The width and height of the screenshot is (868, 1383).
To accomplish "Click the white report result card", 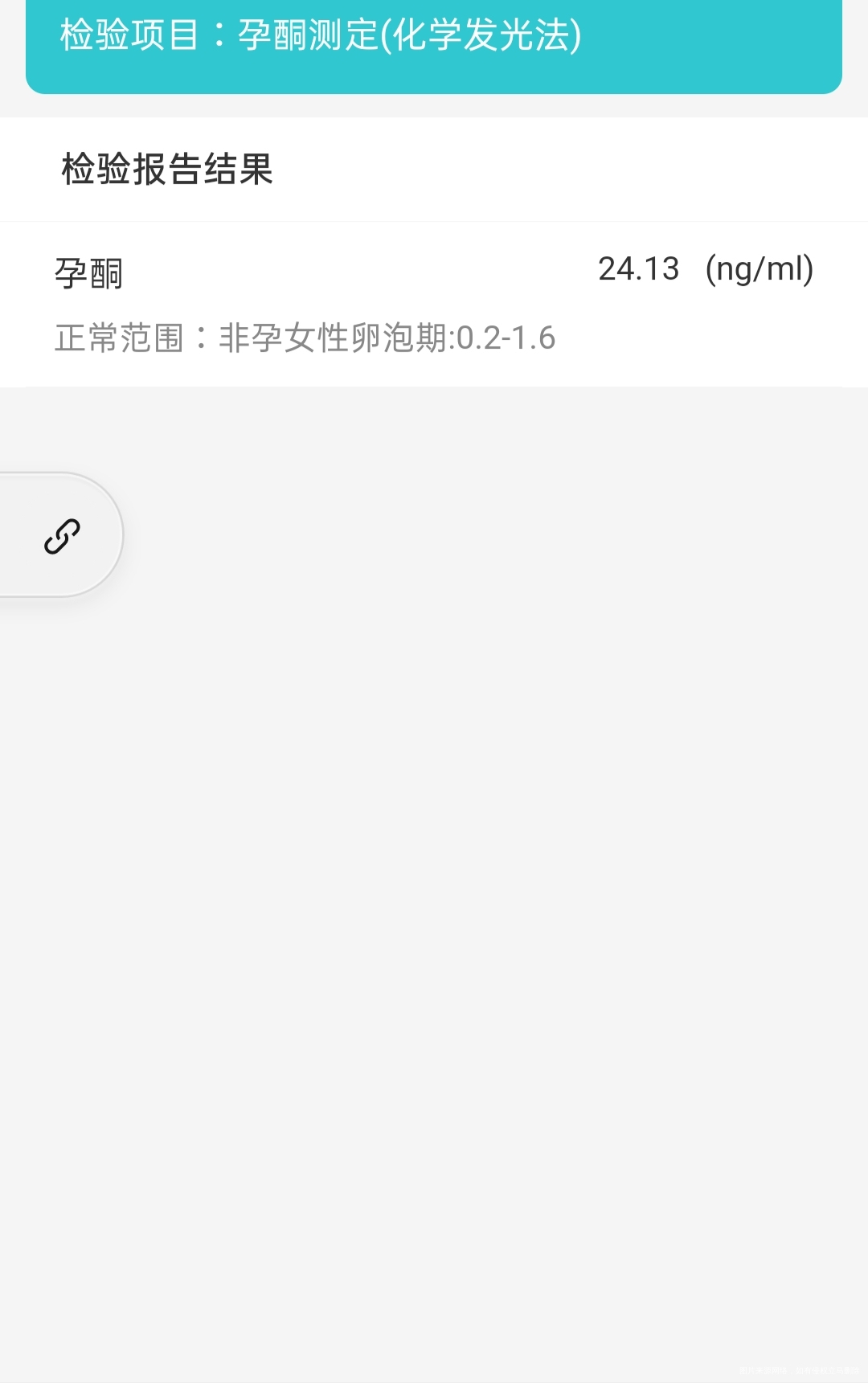I will point(434,249).
